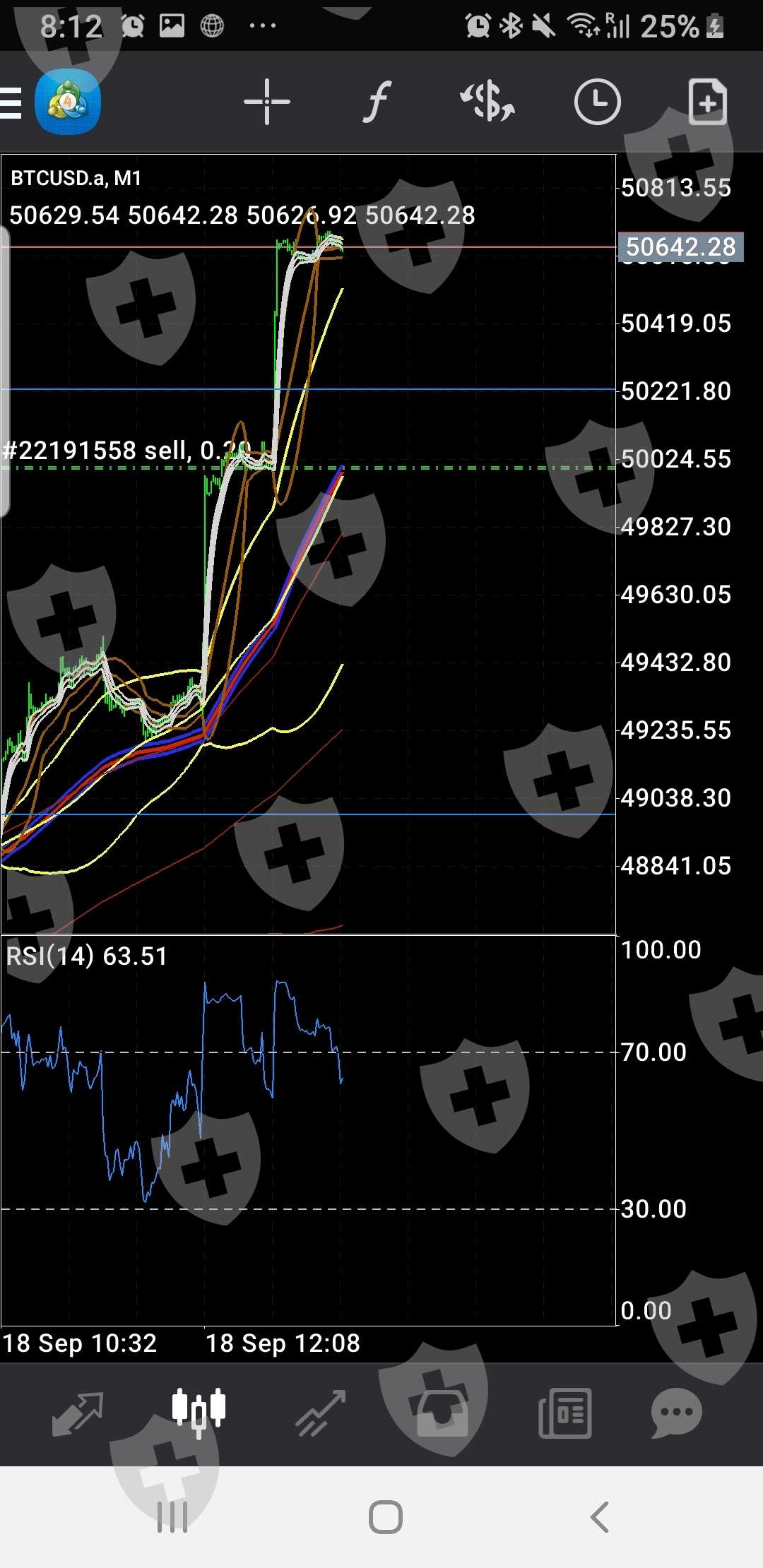Open the timeframe selector clock
The height and width of the screenshot is (1568, 763).
pos(597,102)
